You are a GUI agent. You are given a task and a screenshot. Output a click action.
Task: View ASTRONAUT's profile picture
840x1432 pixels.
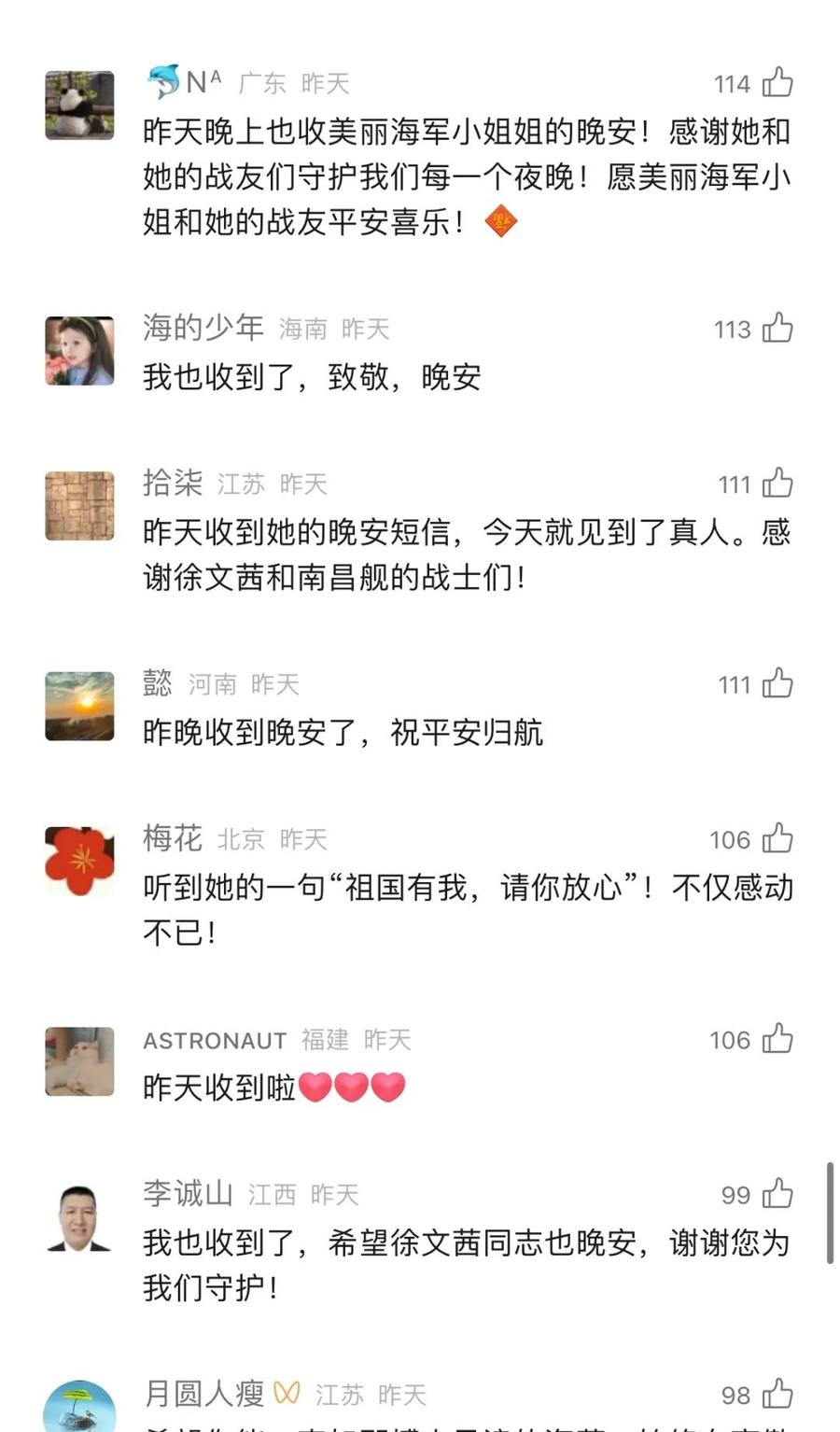[x=80, y=1061]
